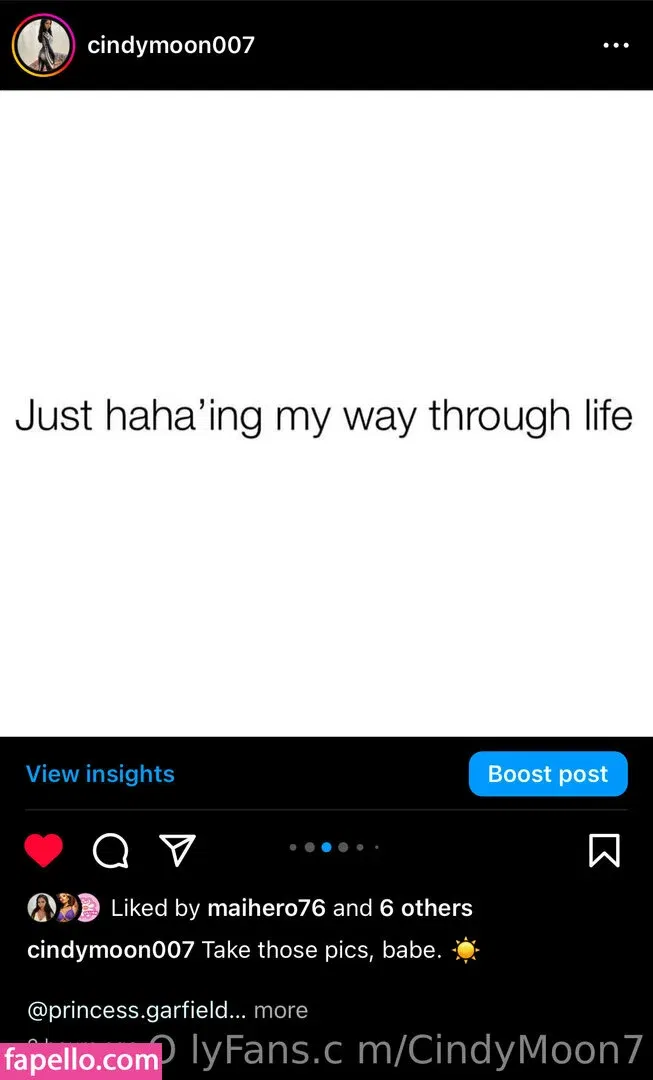Image resolution: width=653 pixels, height=1080 pixels.
Task: Share the post via paper plane icon
Action: coord(177,850)
